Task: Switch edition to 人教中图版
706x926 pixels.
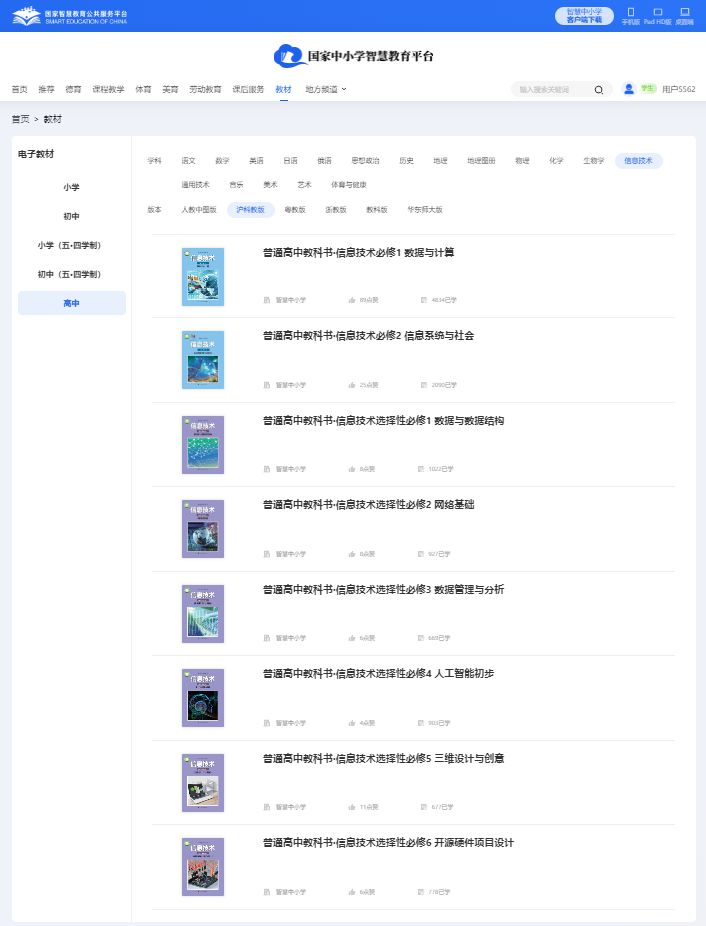Action: click(199, 210)
